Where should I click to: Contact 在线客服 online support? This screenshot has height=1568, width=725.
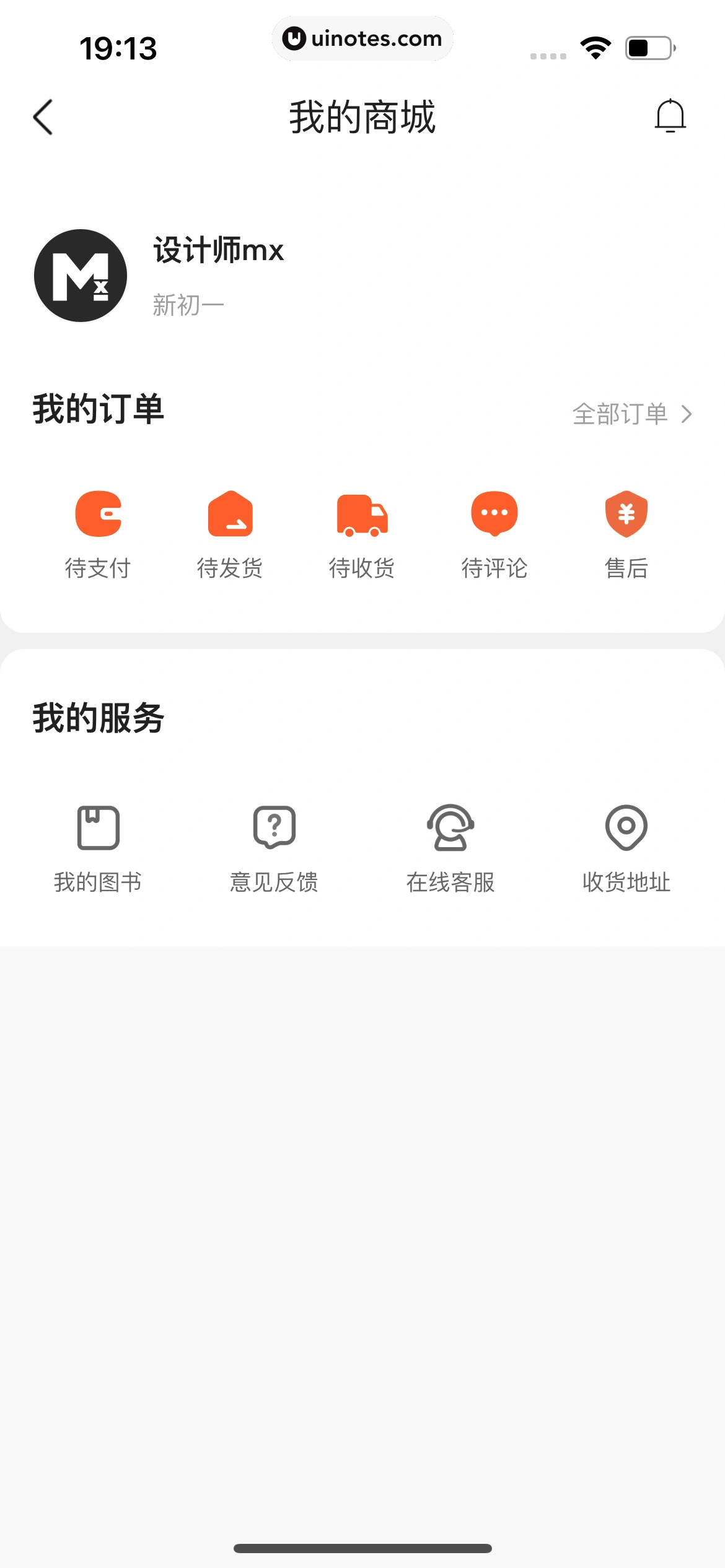(x=450, y=847)
